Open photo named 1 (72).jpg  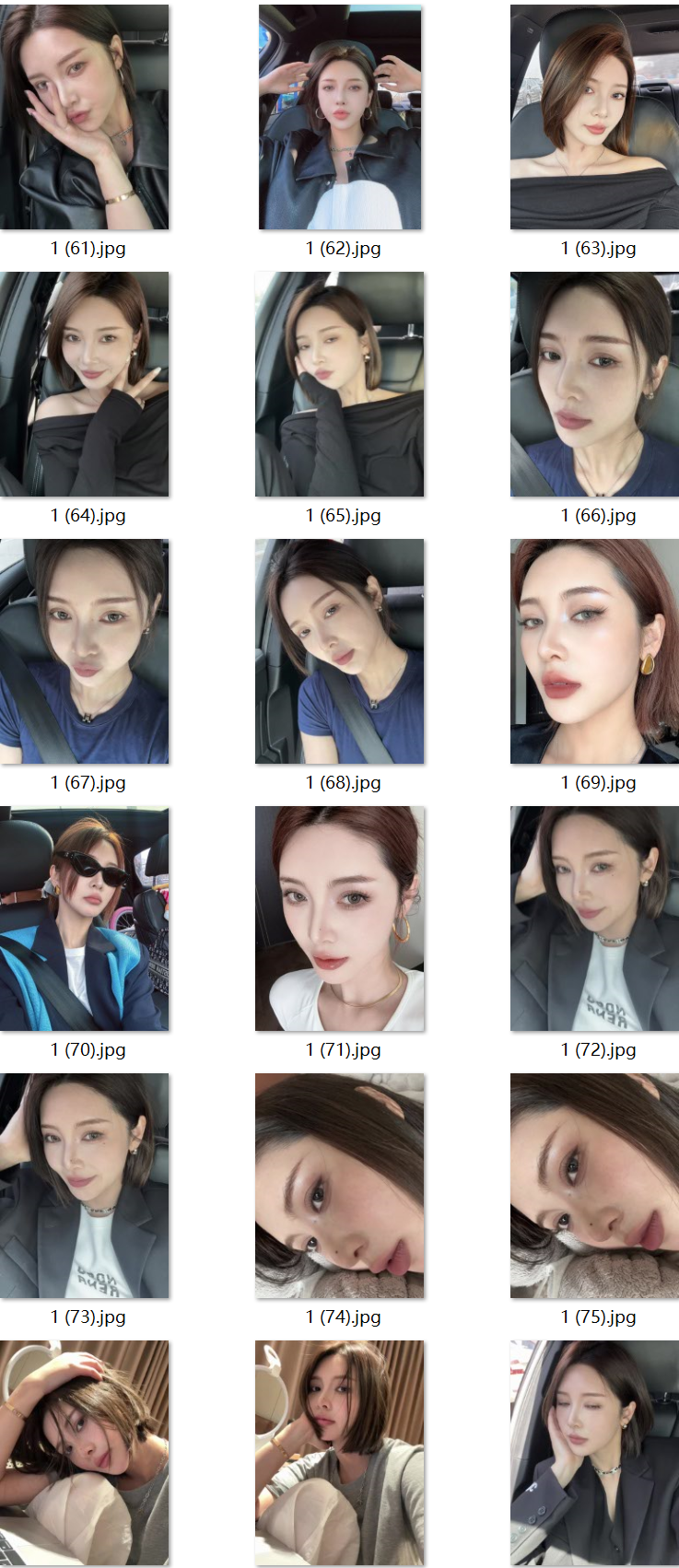pos(594,919)
